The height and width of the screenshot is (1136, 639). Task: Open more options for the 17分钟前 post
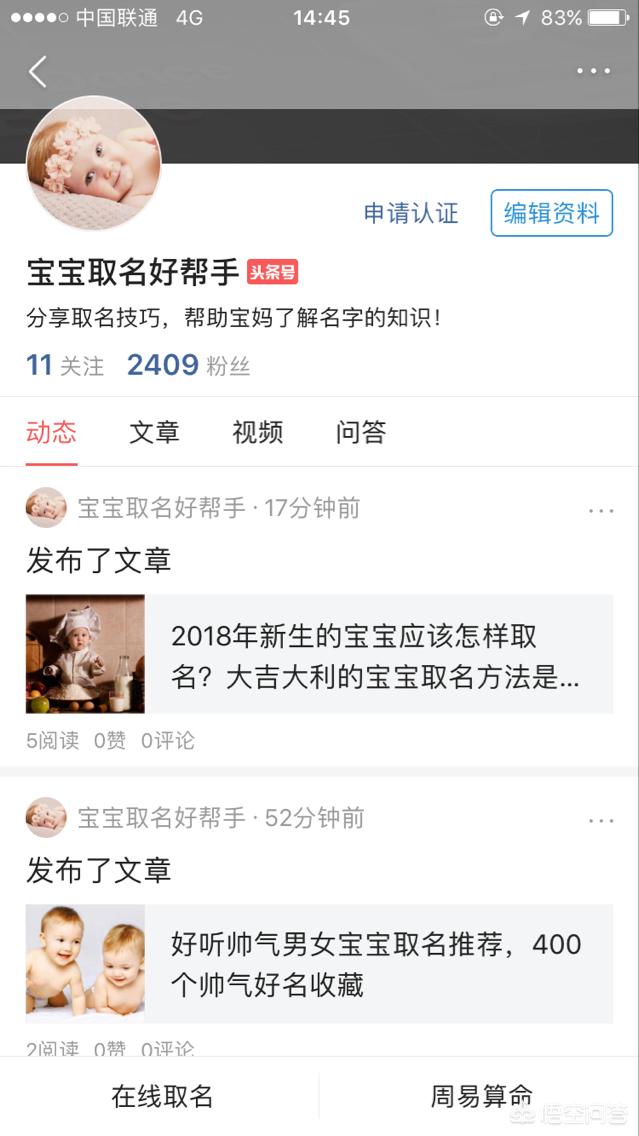pyautogui.click(x=601, y=511)
